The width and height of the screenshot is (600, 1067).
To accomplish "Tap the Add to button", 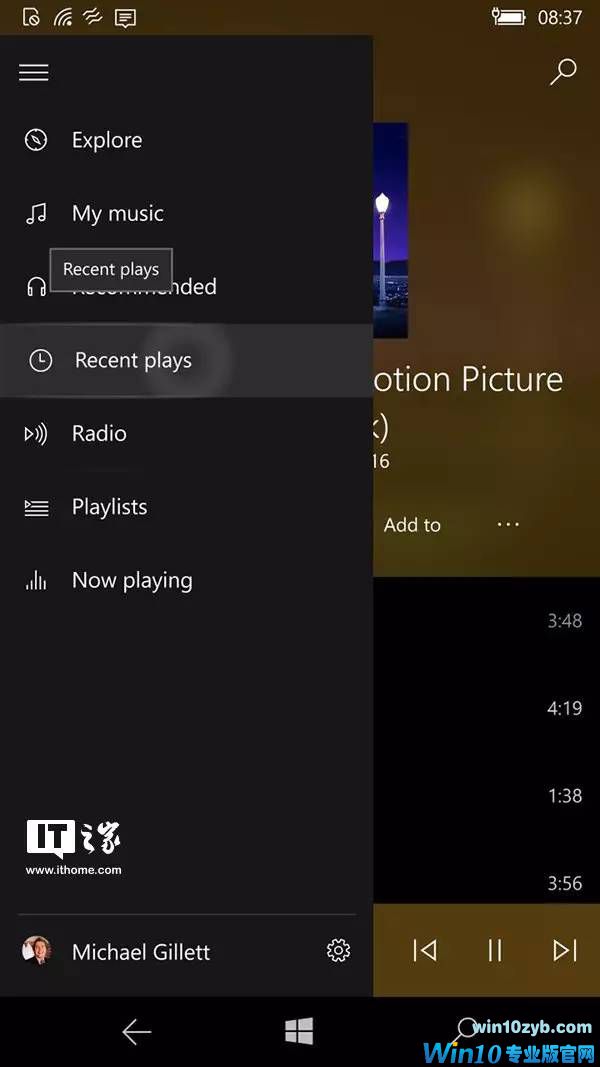I will coord(412,525).
